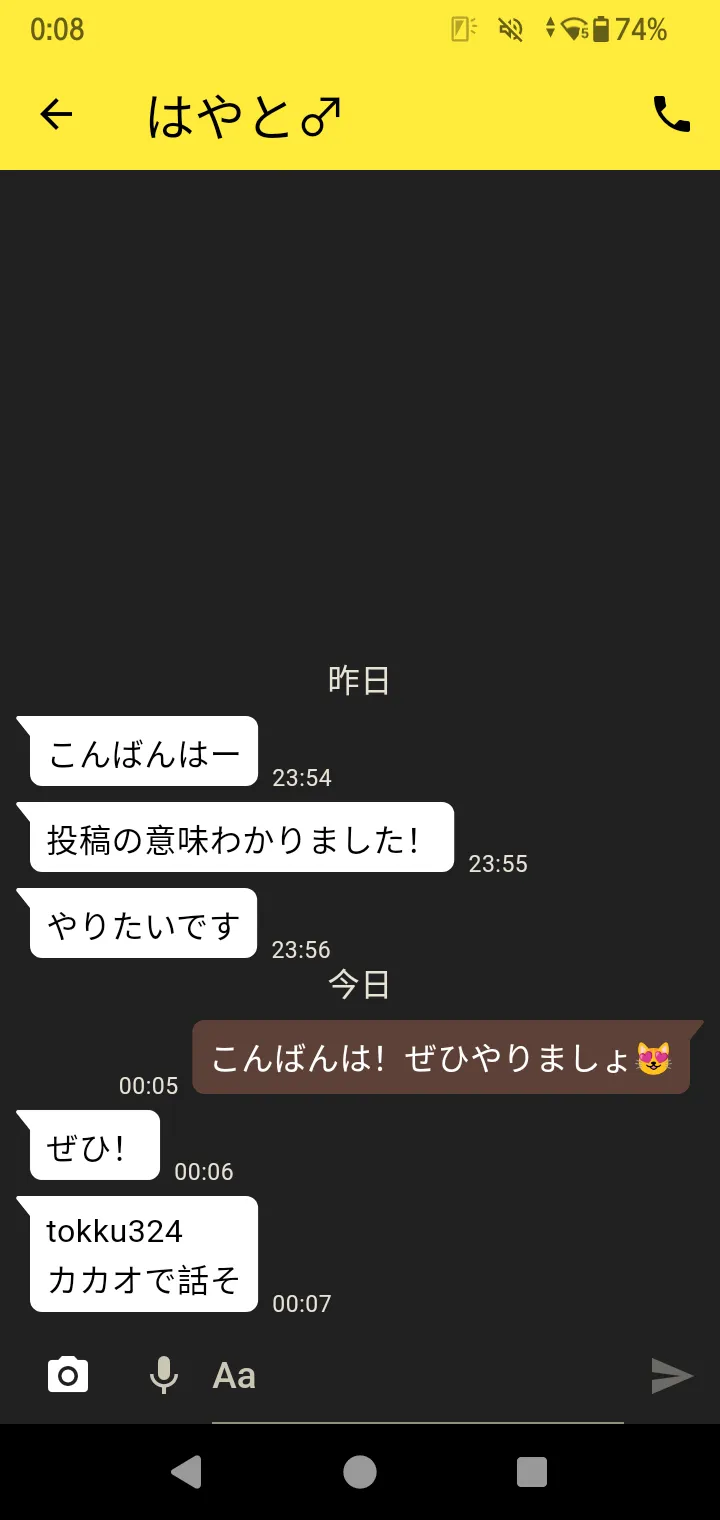Open the camera to attach a photo

tap(68, 1375)
